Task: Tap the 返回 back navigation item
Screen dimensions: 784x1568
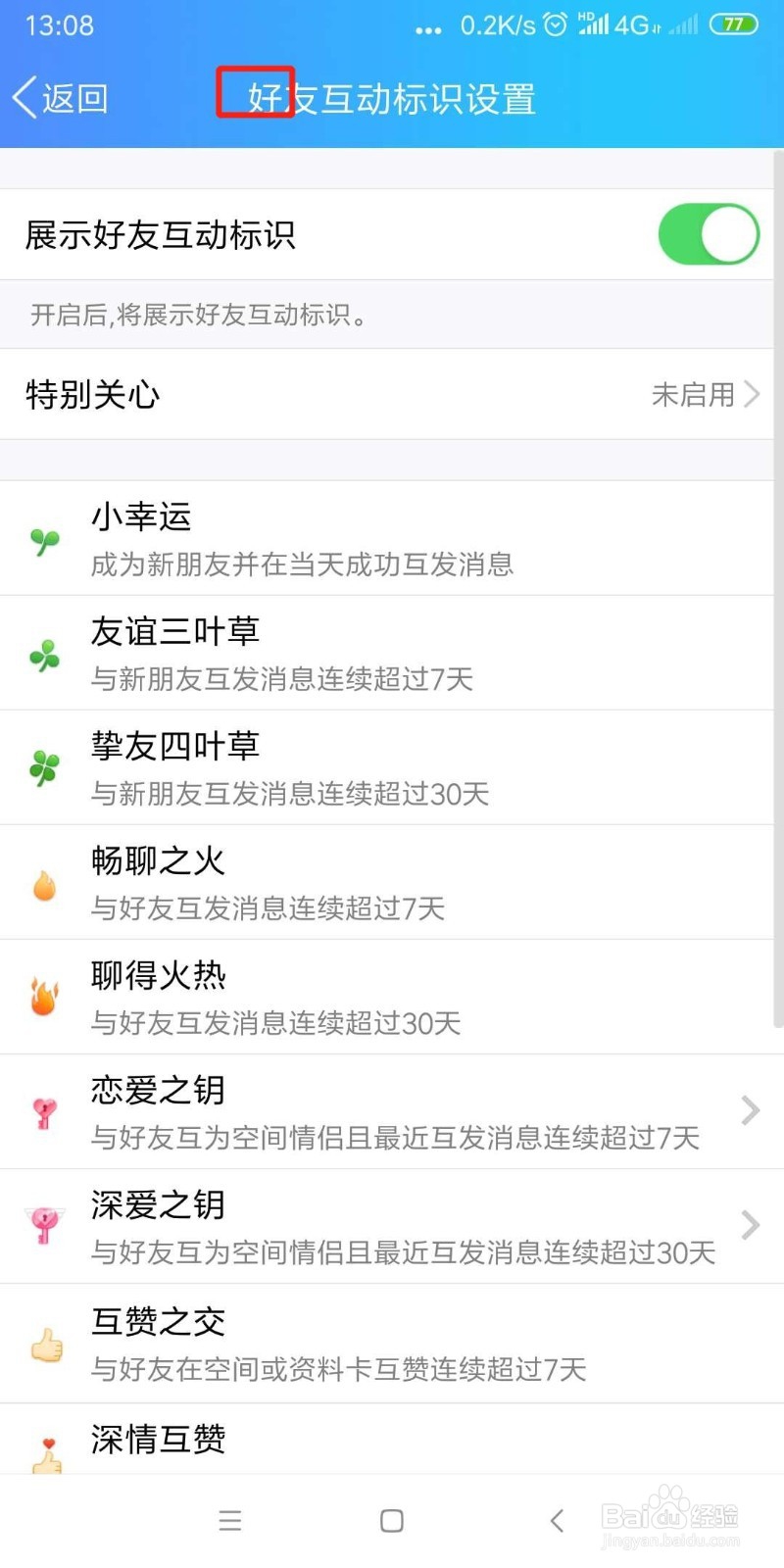Action: click(x=59, y=98)
